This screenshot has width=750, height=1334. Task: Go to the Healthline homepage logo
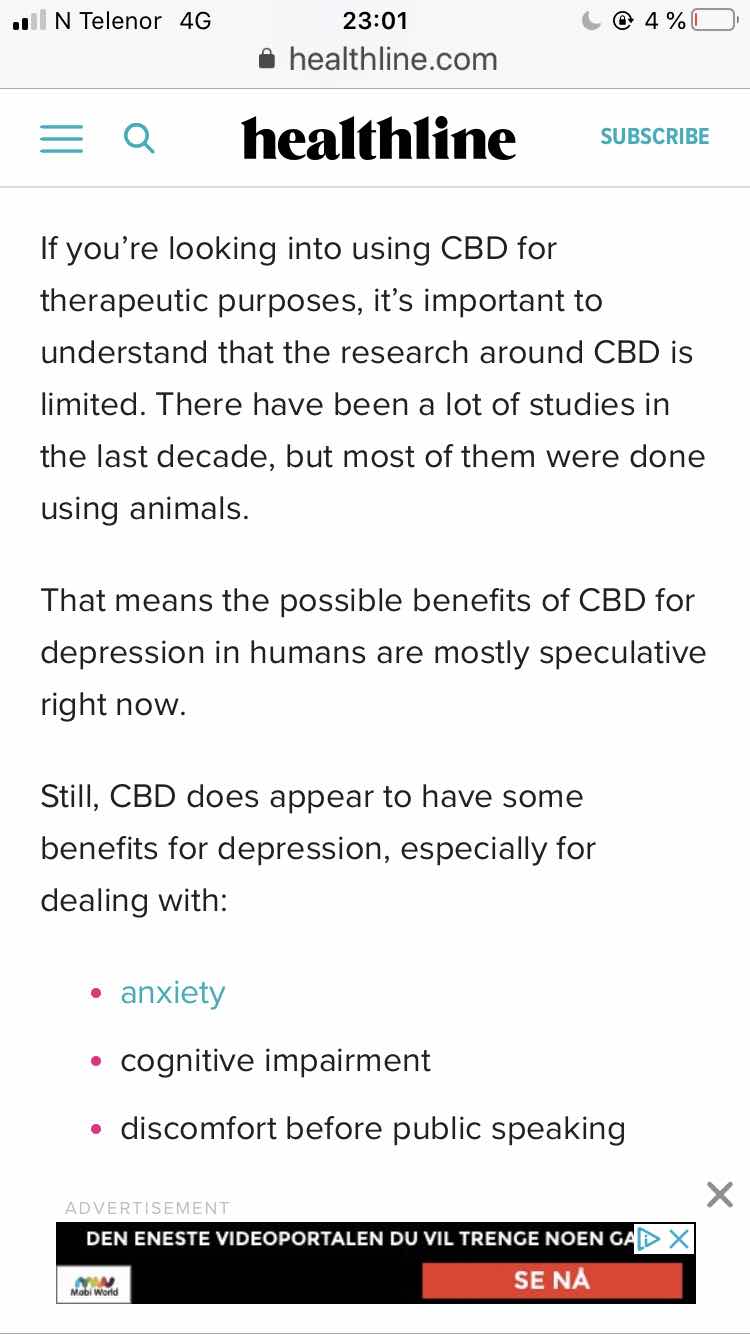[379, 138]
